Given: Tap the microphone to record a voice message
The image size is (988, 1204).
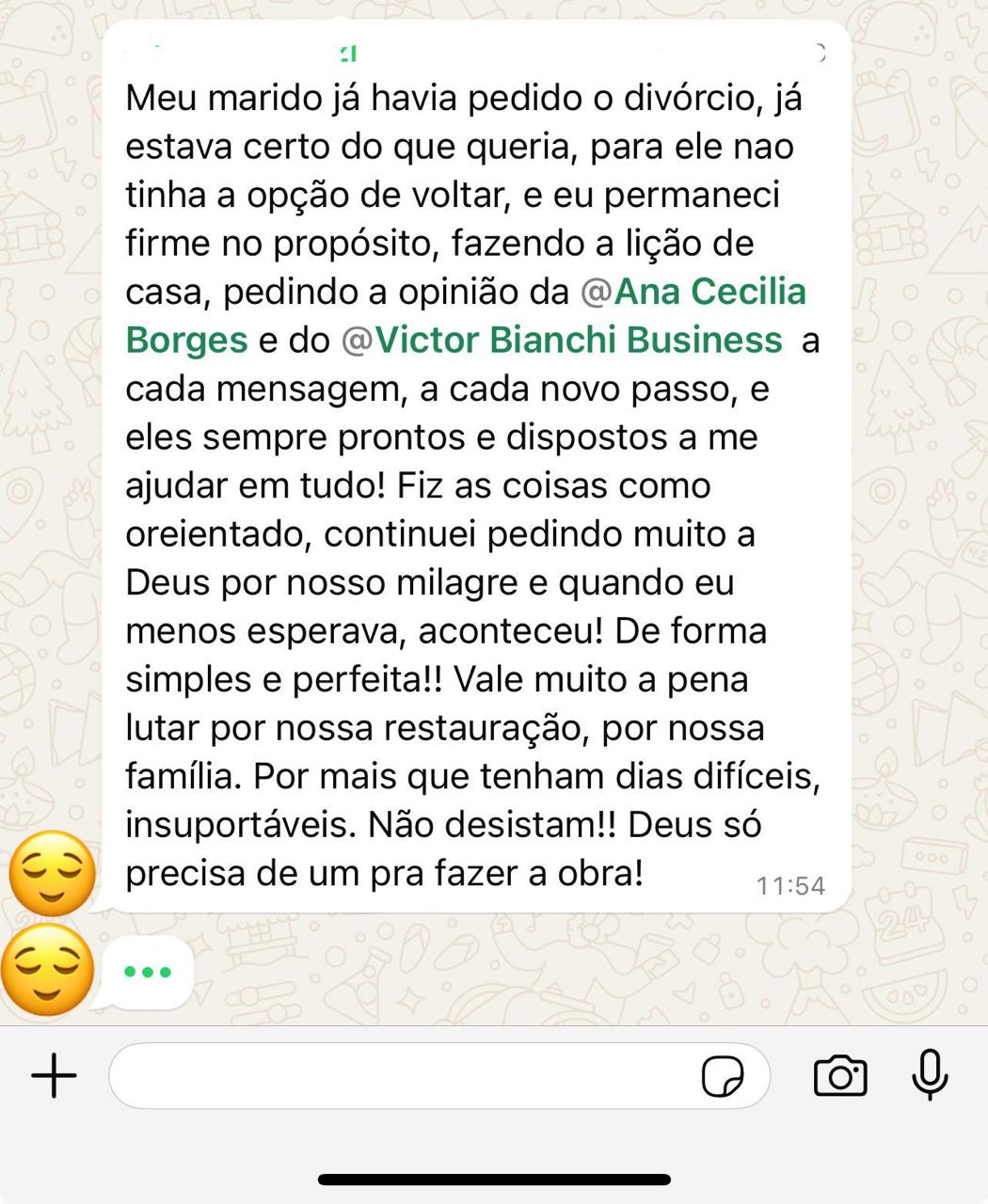Looking at the screenshot, I should 930,1074.
